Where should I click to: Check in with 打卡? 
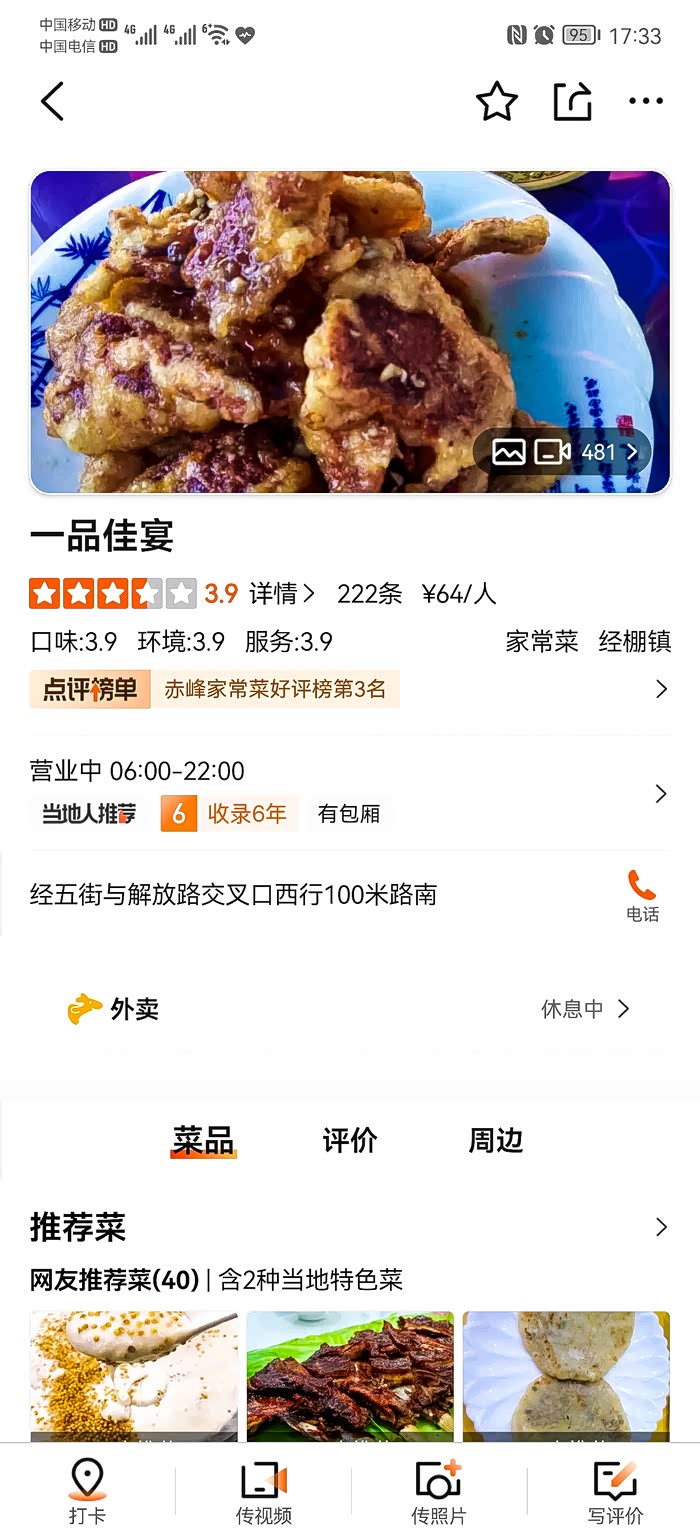[87, 1491]
